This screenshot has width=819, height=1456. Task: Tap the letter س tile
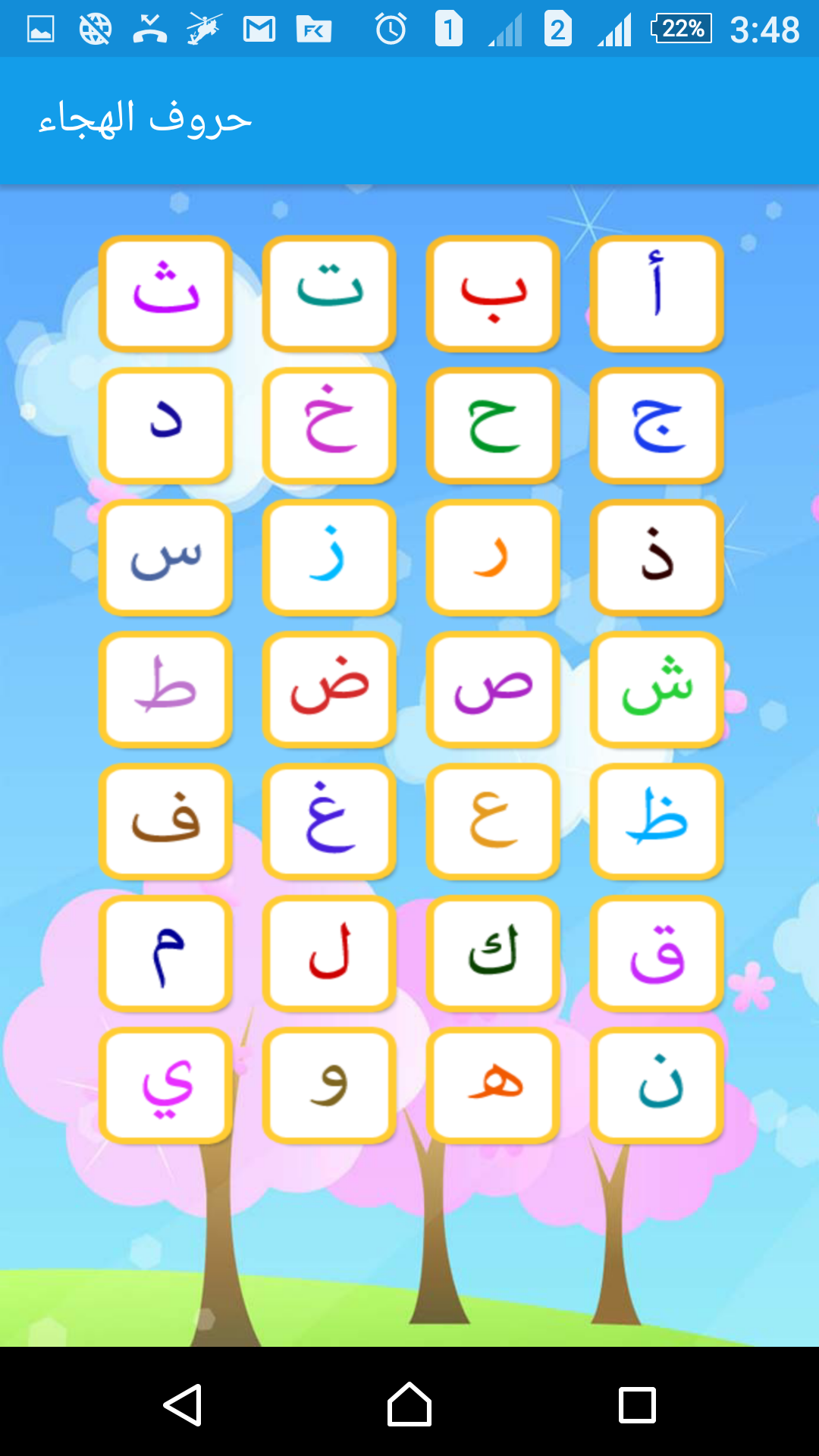click(165, 557)
